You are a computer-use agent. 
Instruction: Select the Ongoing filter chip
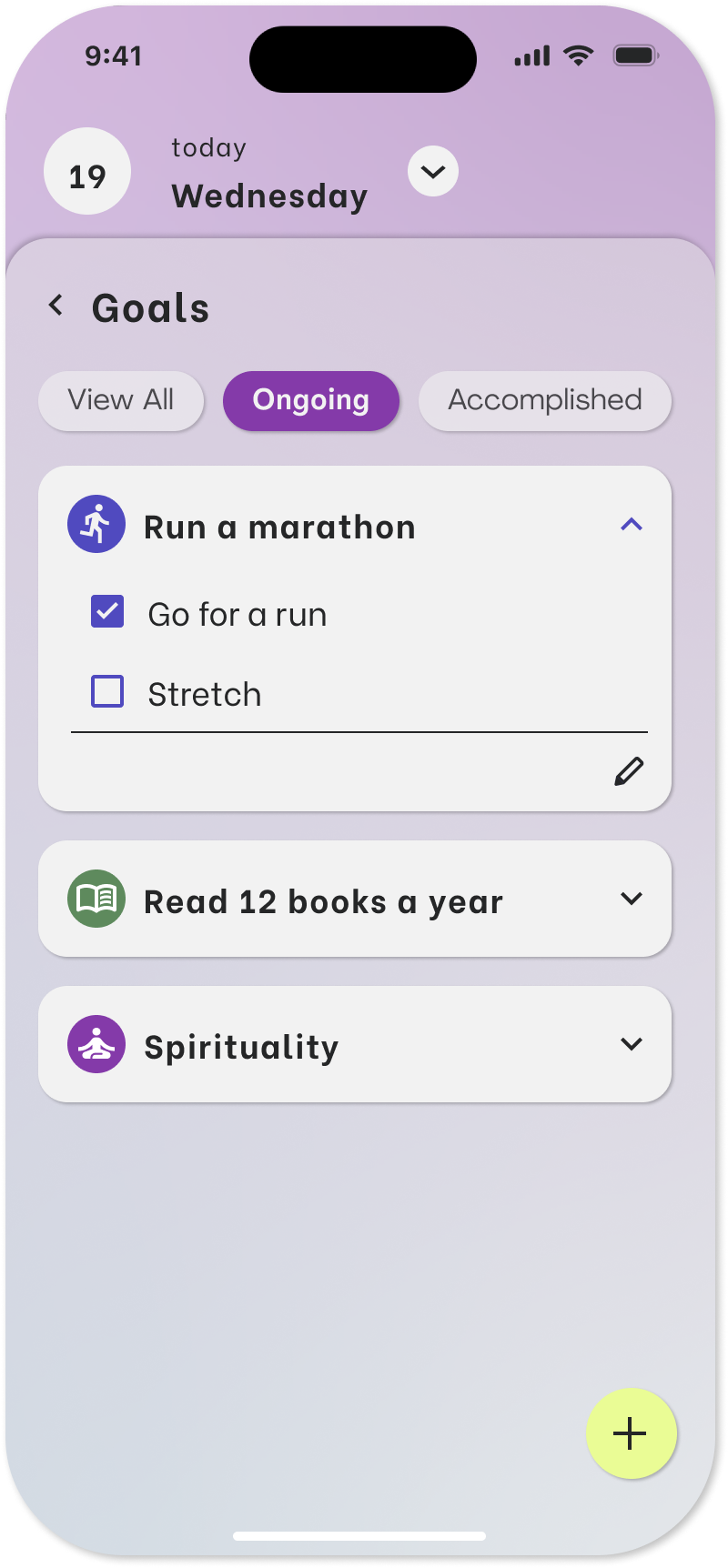coord(311,400)
